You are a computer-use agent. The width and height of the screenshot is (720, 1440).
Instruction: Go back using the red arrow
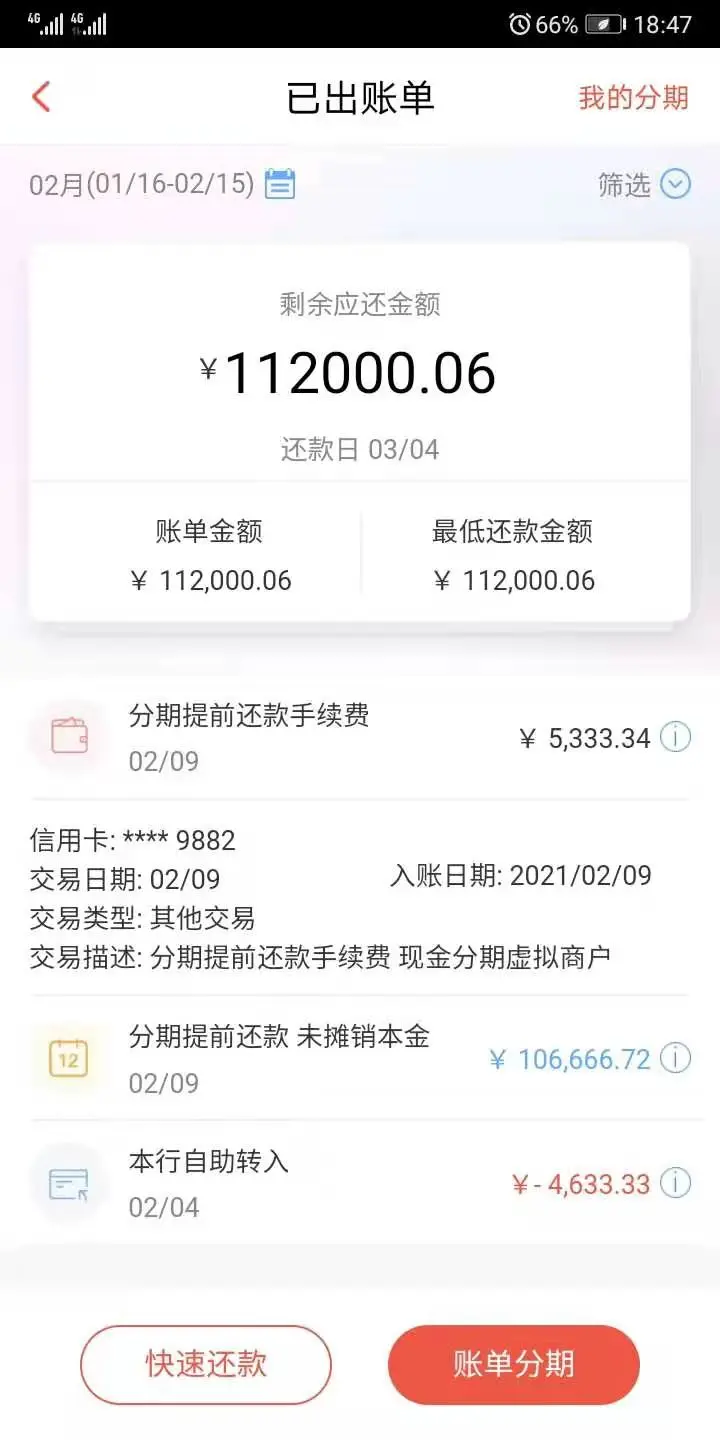coord(41,97)
